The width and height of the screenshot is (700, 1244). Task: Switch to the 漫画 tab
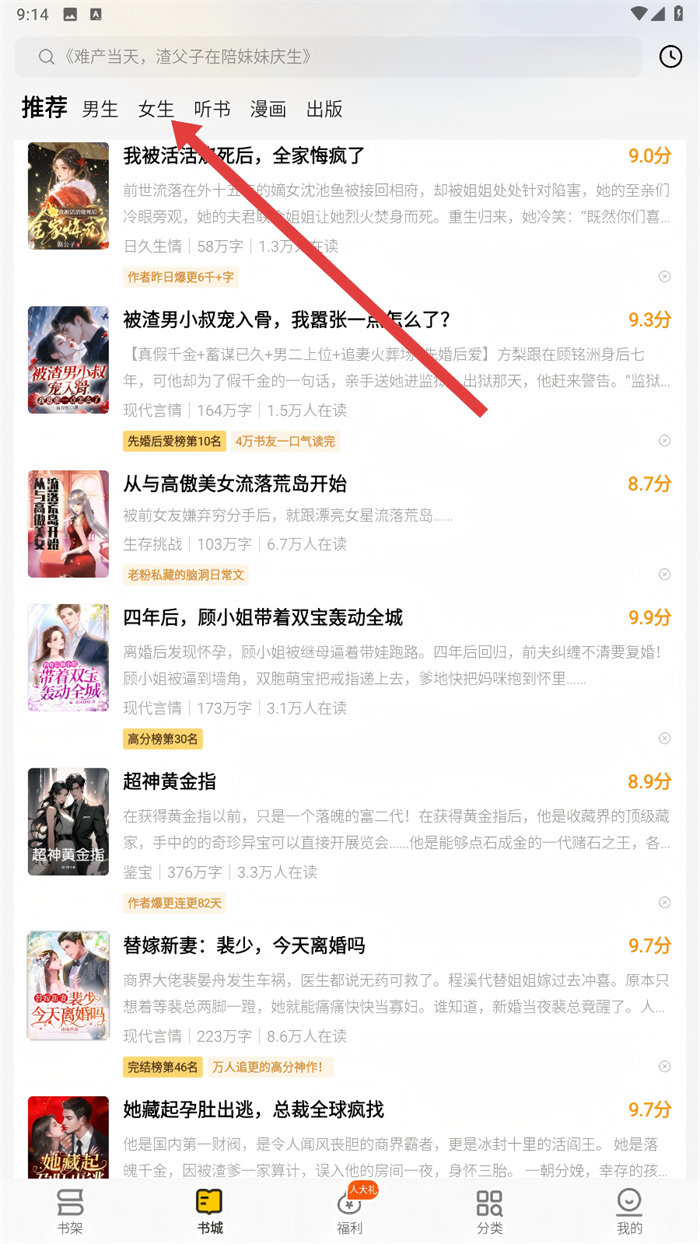tap(268, 109)
